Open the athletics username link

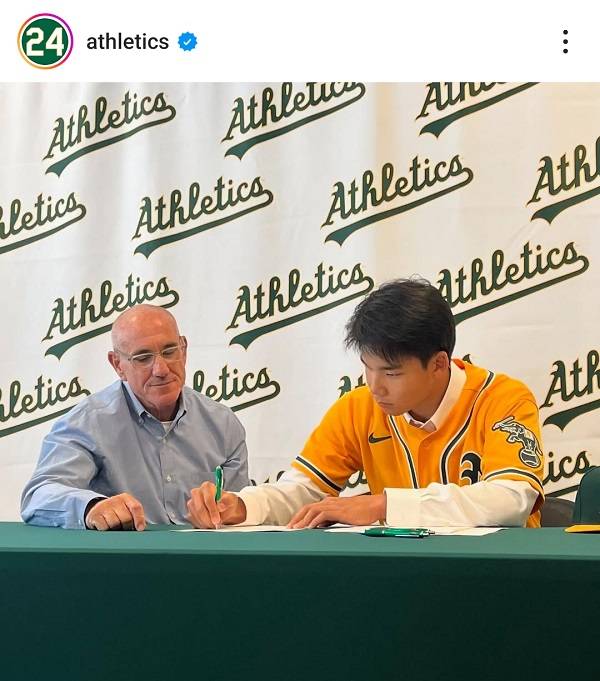pyautogui.click(x=127, y=41)
